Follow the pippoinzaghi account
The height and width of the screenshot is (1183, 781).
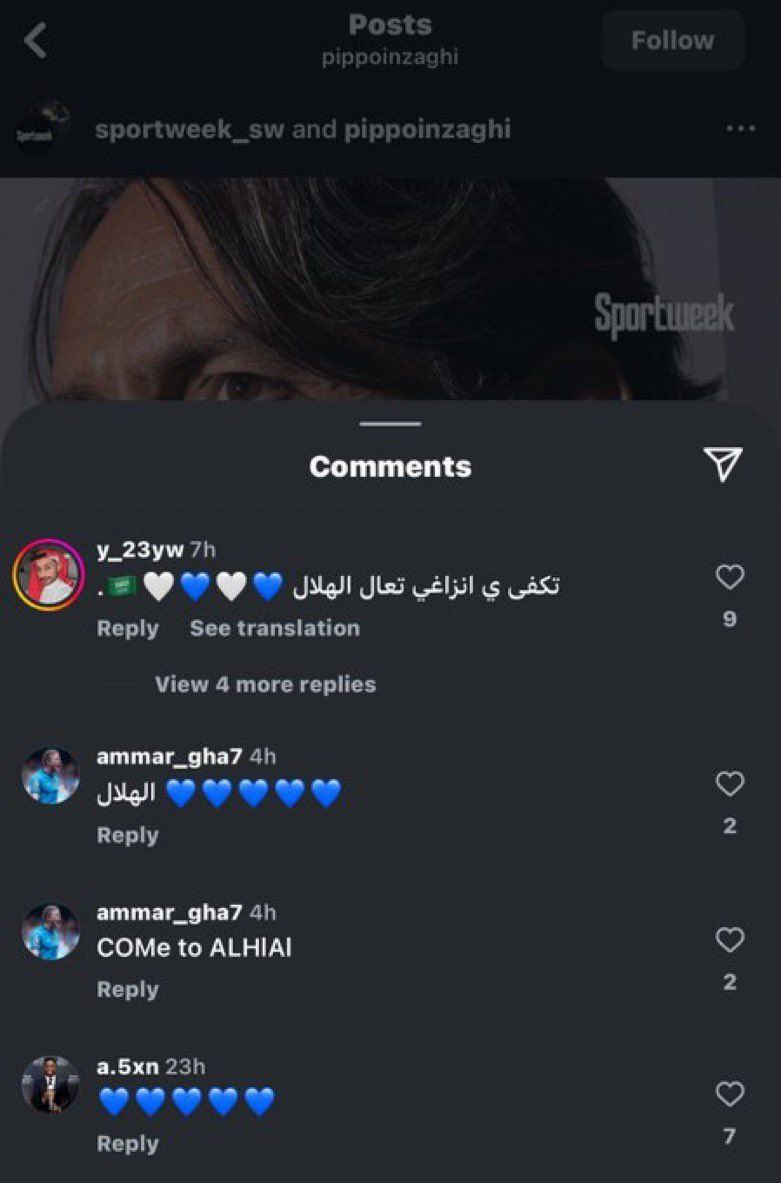(x=672, y=41)
